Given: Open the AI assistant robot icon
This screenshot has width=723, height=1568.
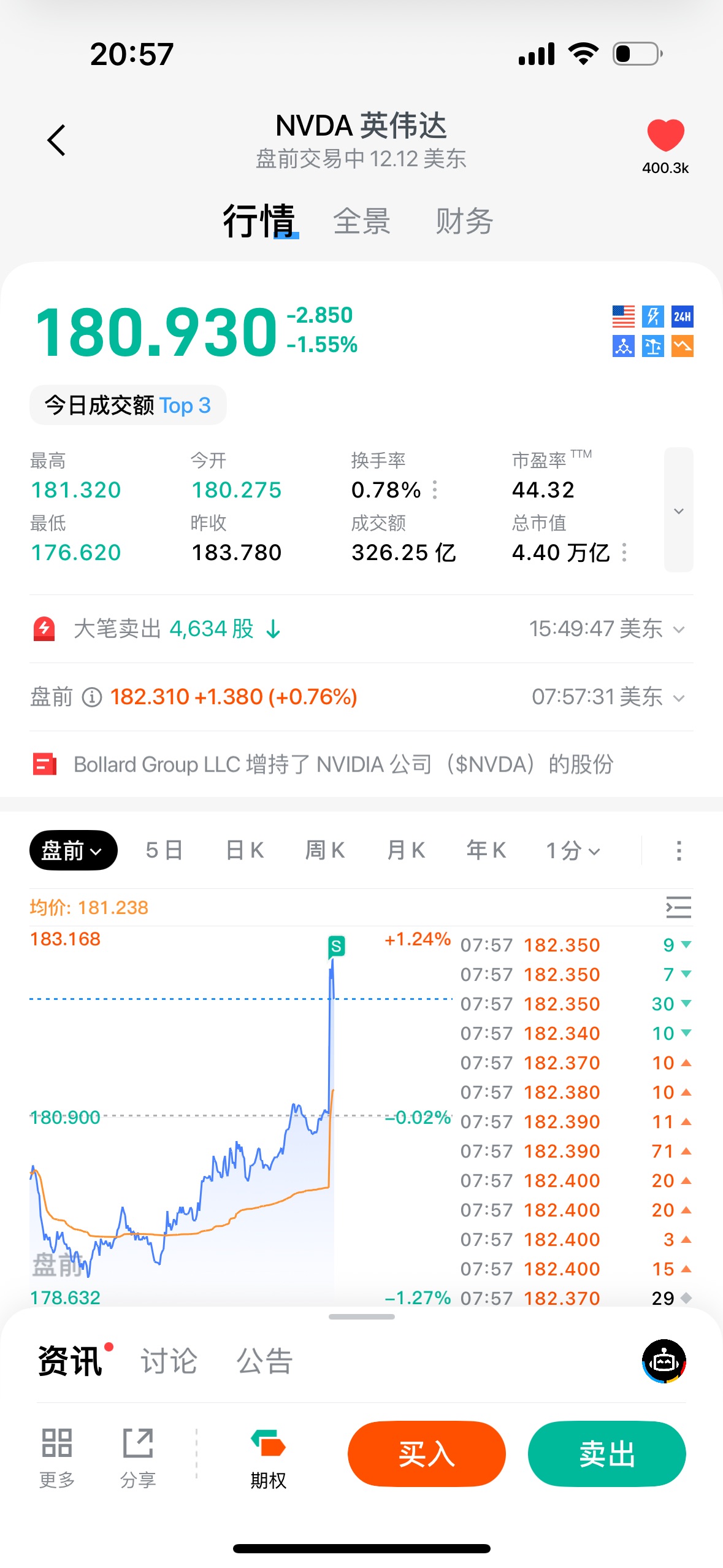Looking at the screenshot, I should tap(664, 1361).
